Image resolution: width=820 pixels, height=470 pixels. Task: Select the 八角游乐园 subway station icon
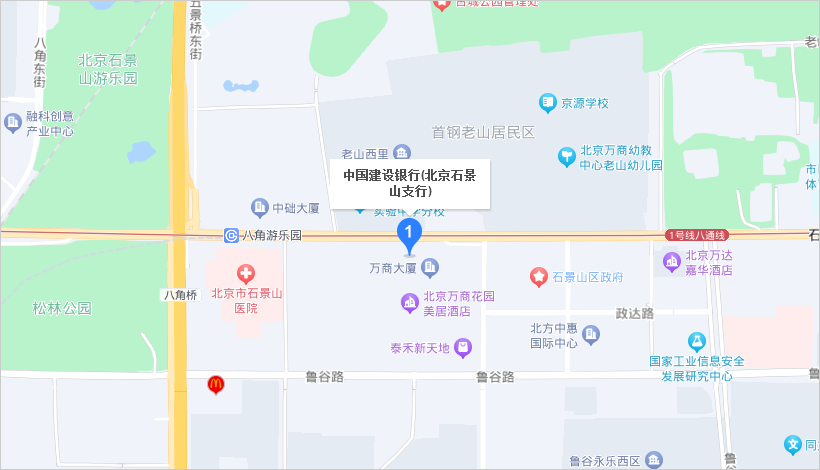232,235
